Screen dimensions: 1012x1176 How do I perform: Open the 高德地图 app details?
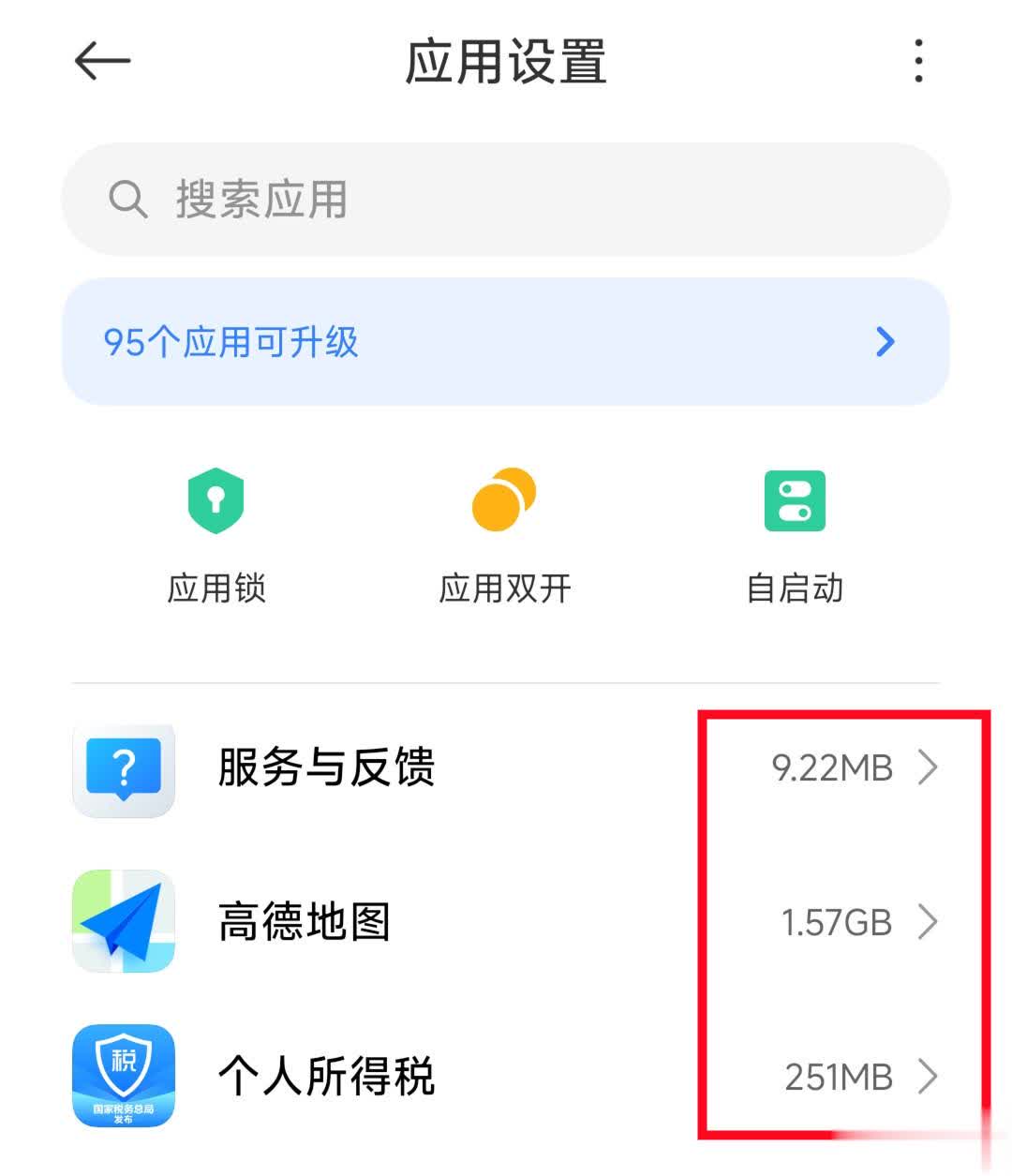click(x=506, y=922)
